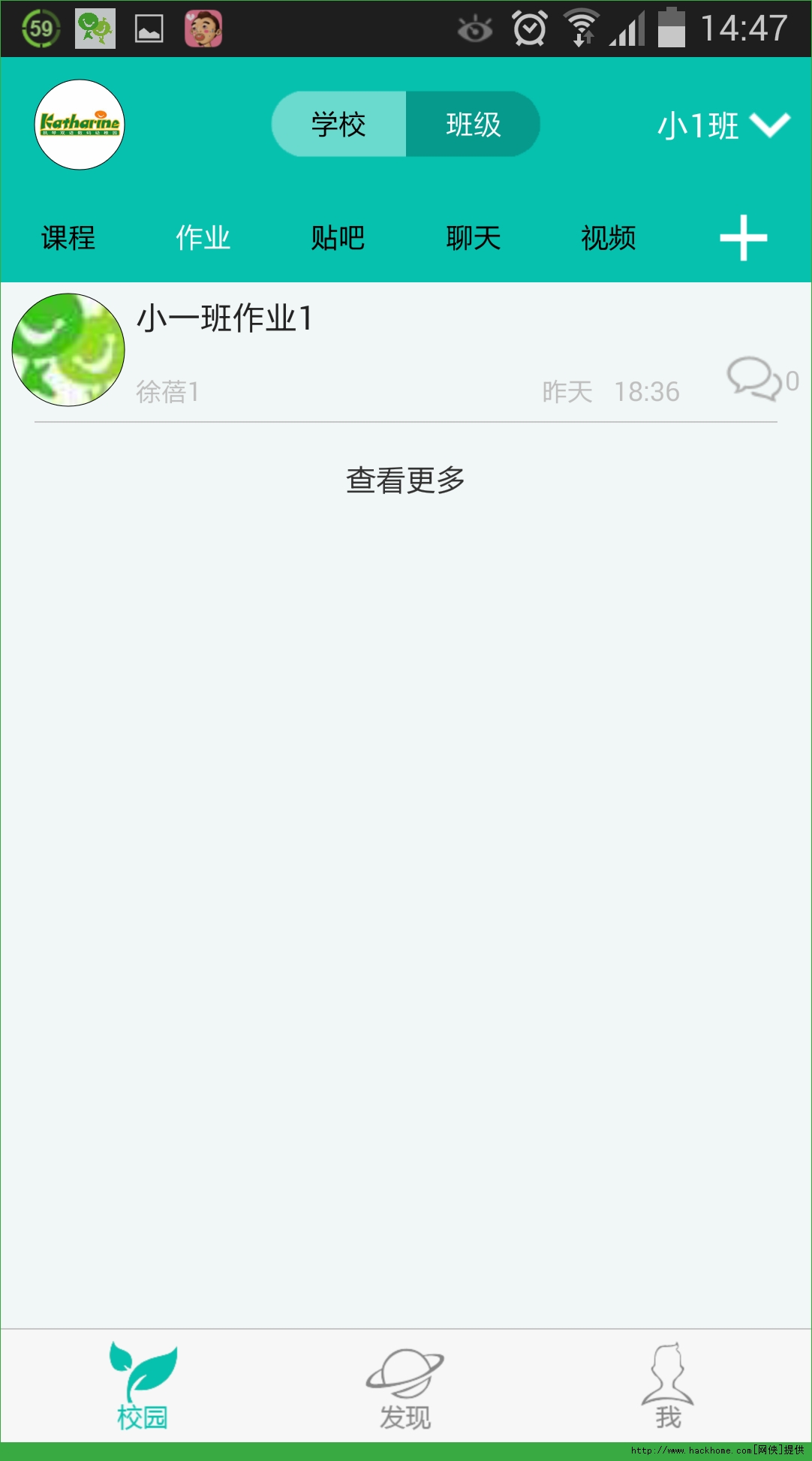Tap 查看更多 to load more
The image size is (812, 1461).
(405, 480)
